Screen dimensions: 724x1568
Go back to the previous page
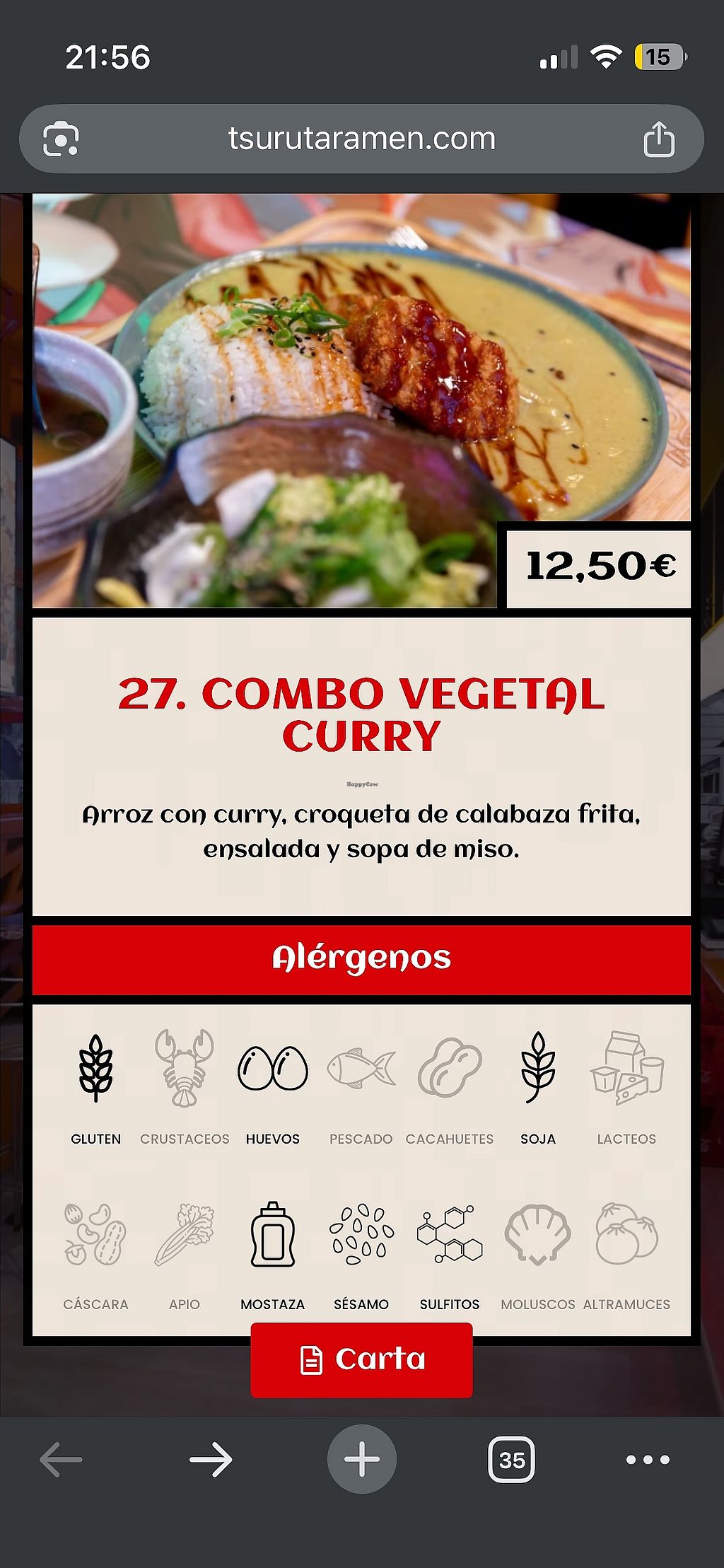coord(61,1459)
